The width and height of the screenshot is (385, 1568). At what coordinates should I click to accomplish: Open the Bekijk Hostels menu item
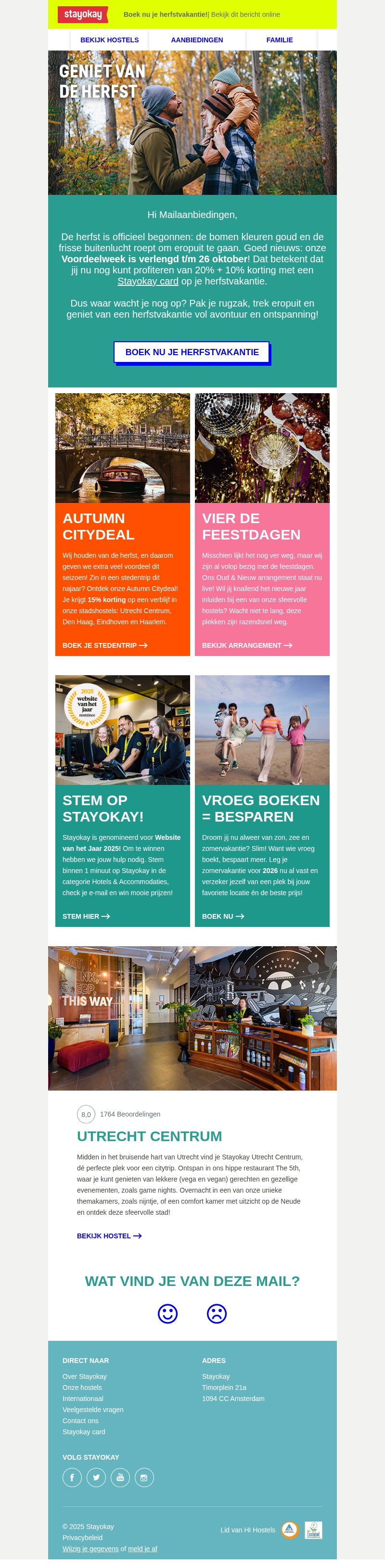point(109,40)
